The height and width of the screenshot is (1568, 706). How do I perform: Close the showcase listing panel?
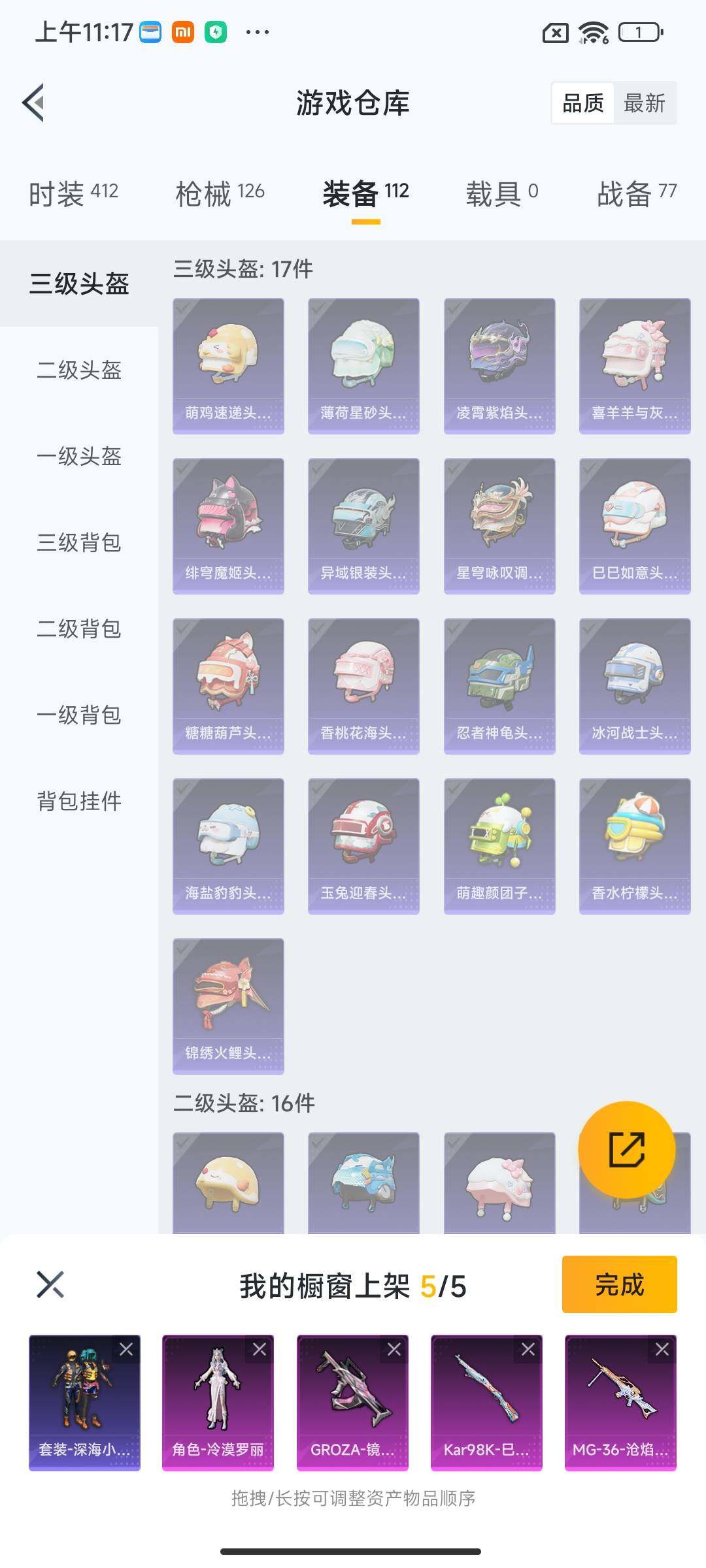(50, 1284)
